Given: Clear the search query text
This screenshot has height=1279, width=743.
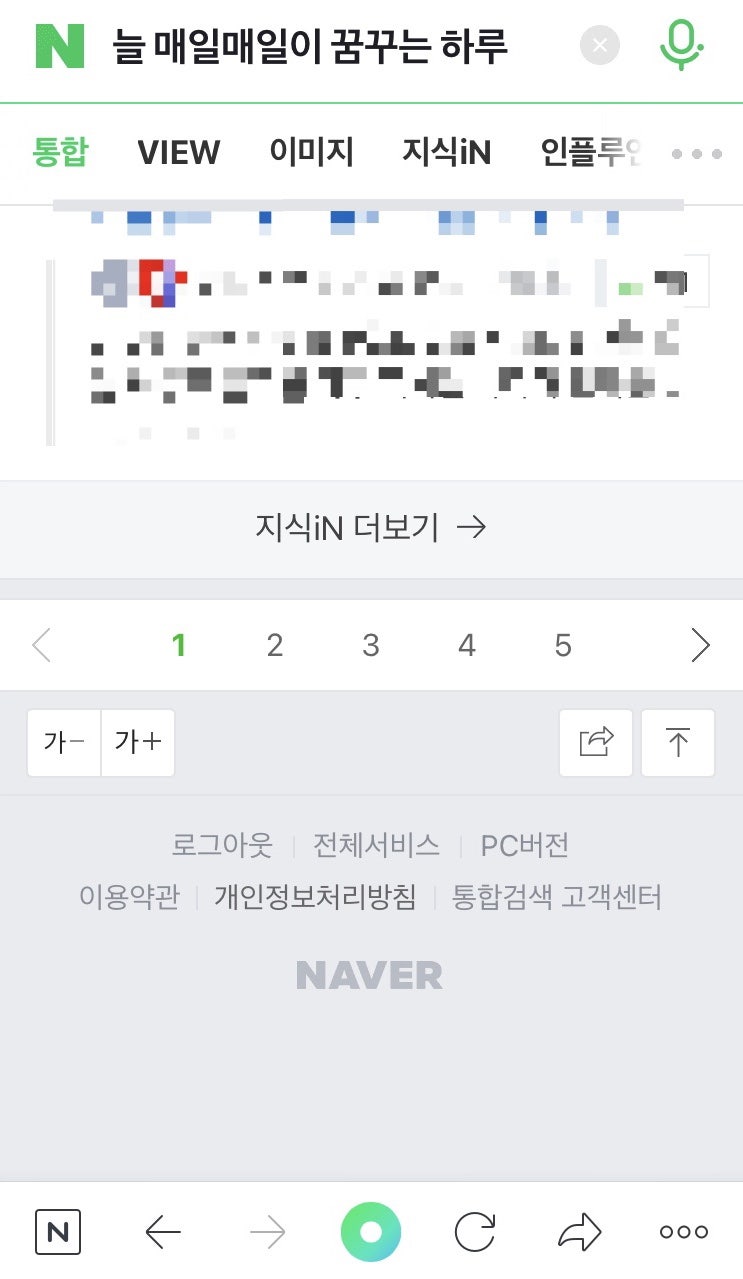Looking at the screenshot, I should click(x=599, y=45).
